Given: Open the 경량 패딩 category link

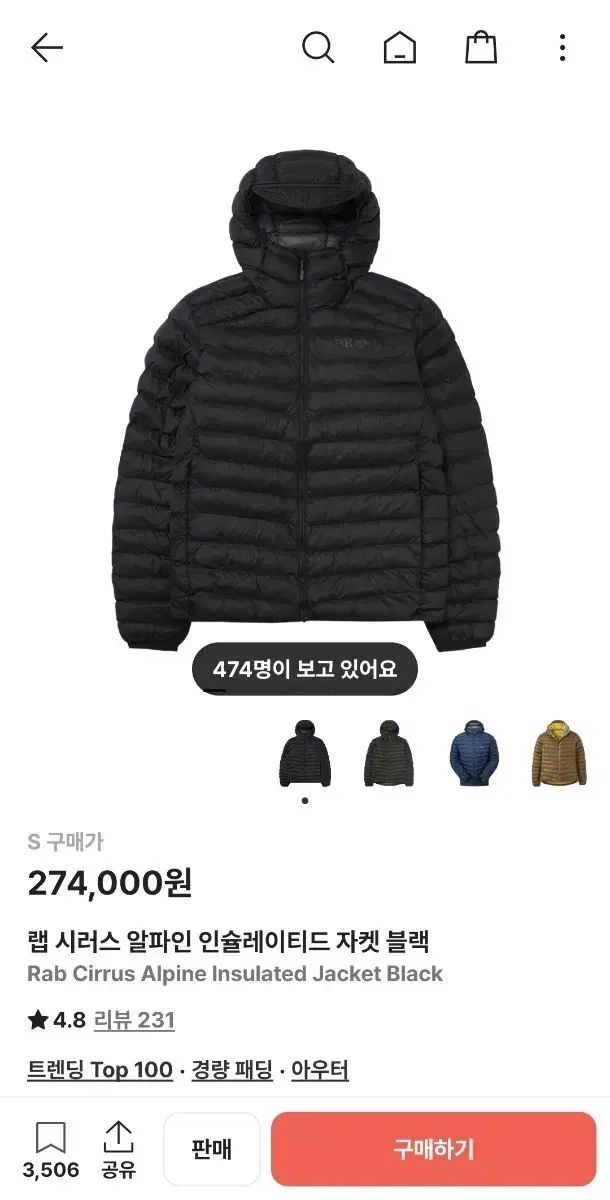Looking at the screenshot, I should pyautogui.click(x=231, y=1070).
